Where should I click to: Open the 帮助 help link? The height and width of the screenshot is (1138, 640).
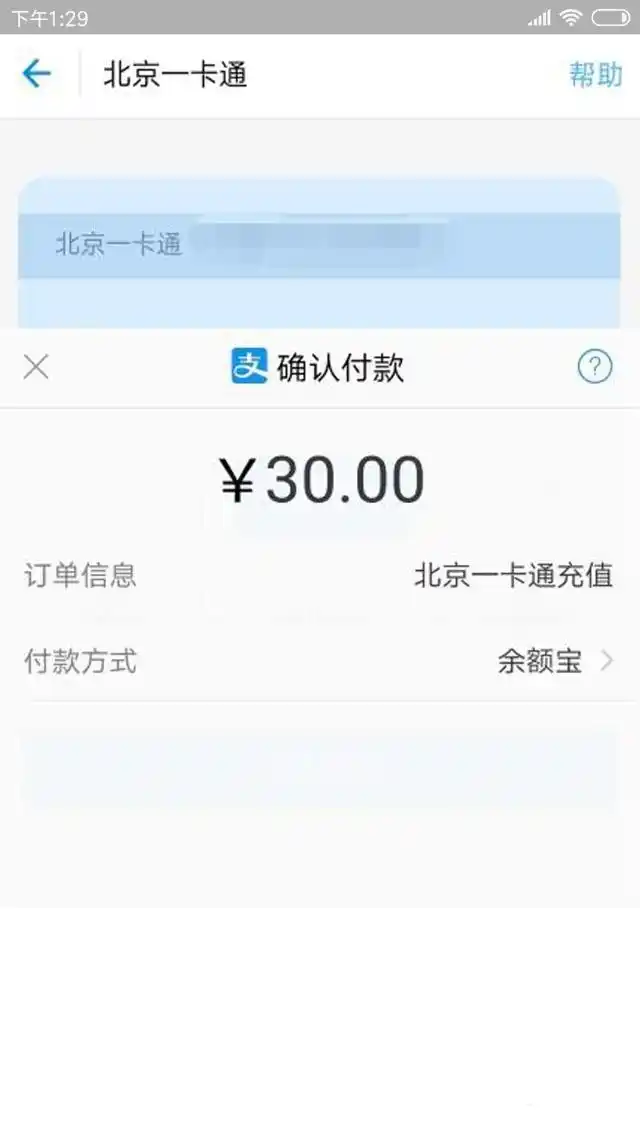pyautogui.click(x=595, y=74)
